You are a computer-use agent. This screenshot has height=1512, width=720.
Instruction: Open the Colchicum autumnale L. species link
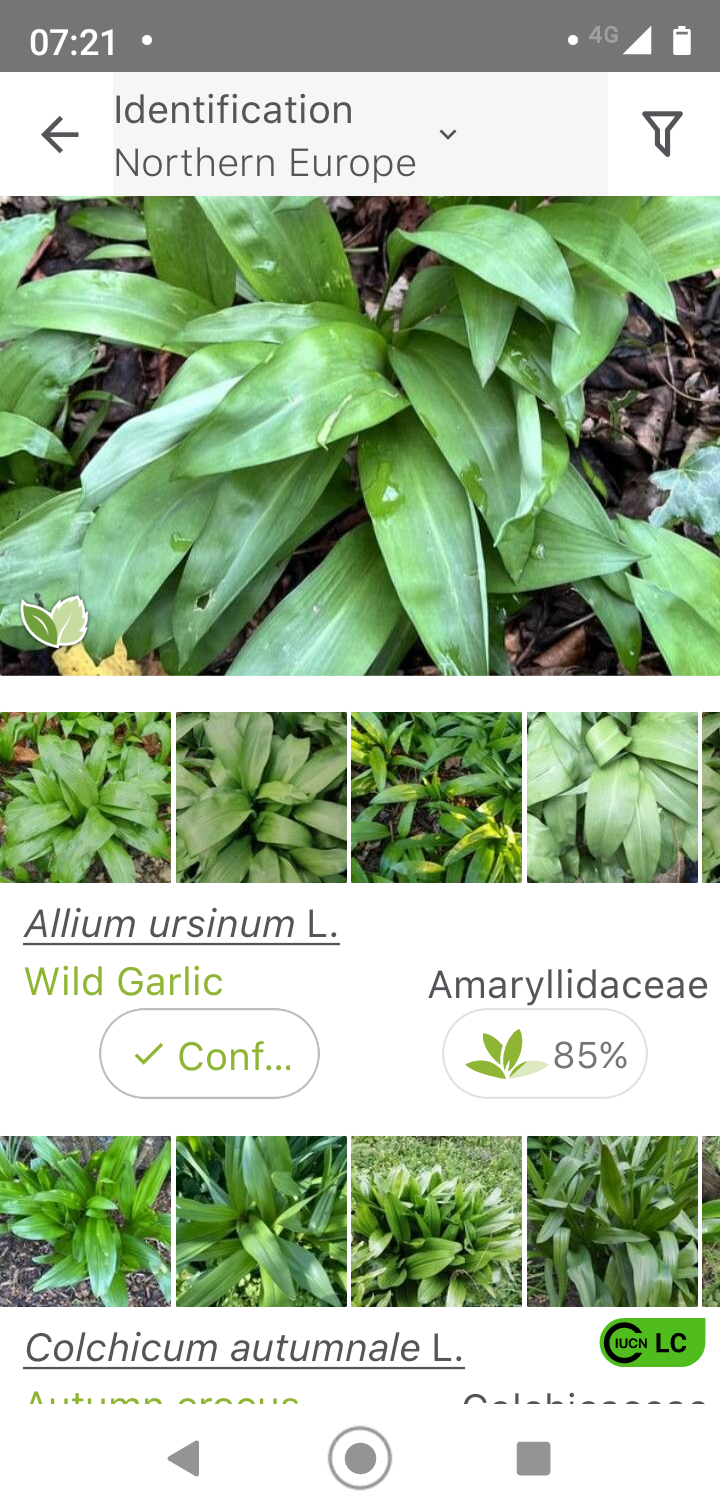(244, 1348)
